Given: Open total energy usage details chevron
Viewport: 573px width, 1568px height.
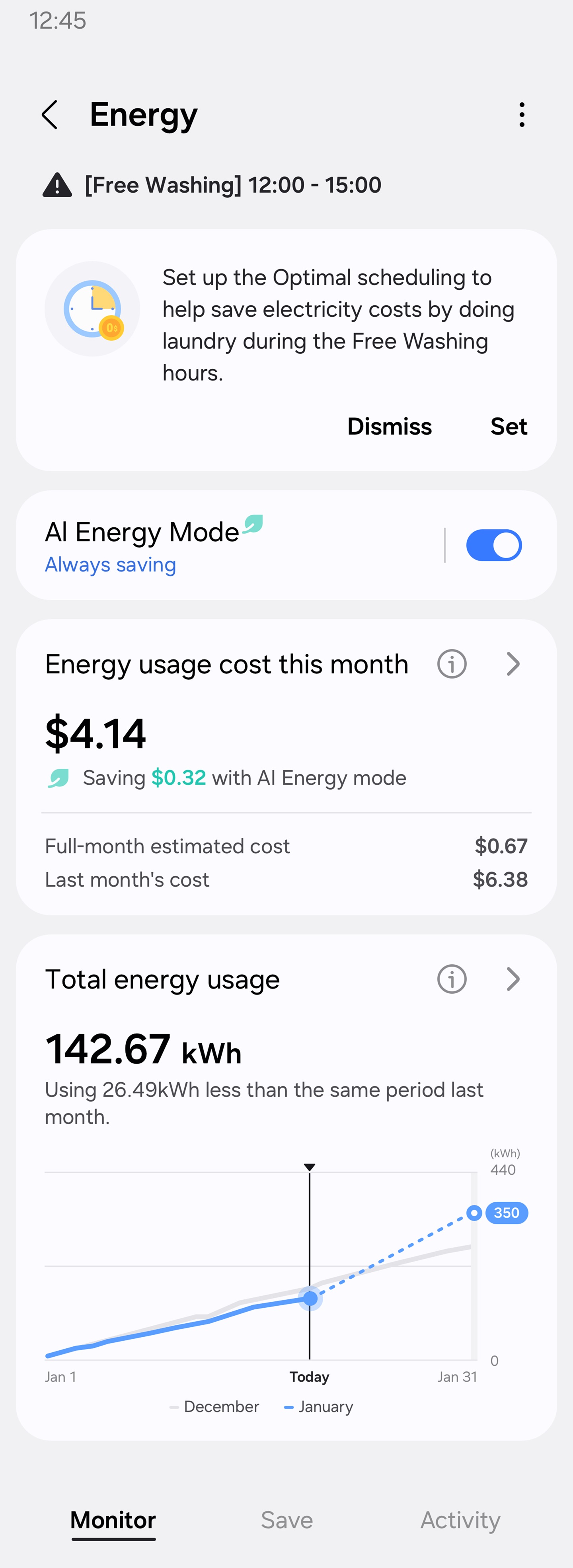Looking at the screenshot, I should [513, 979].
